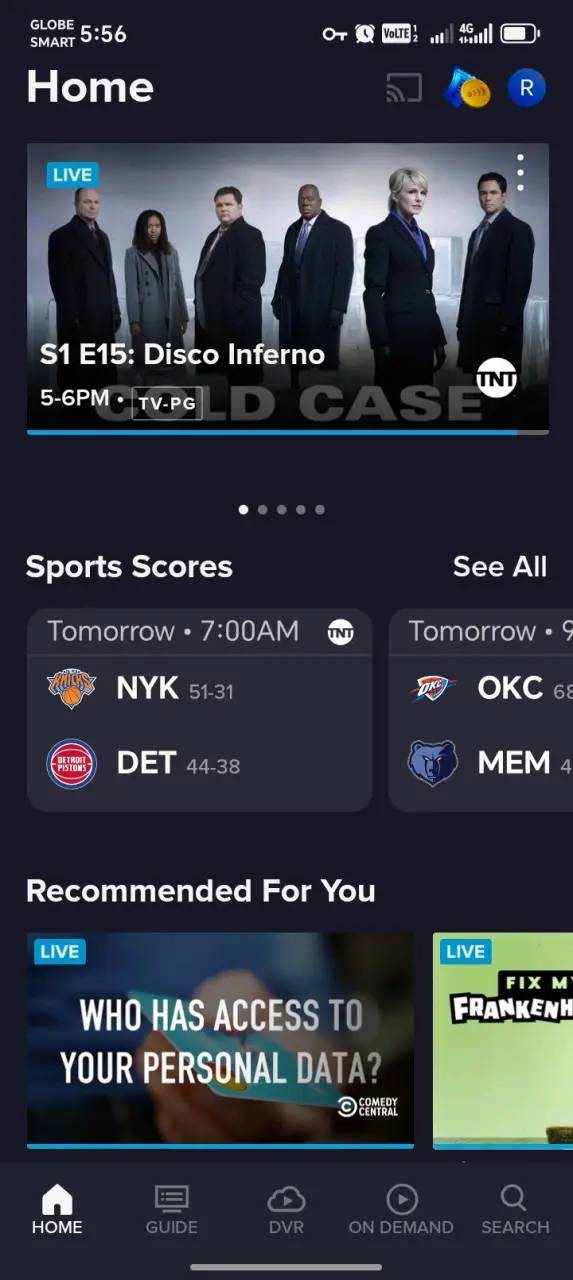The width and height of the screenshot is (573, 1280).
Task: Open the profile avatar R
Action: coord(526,89)
